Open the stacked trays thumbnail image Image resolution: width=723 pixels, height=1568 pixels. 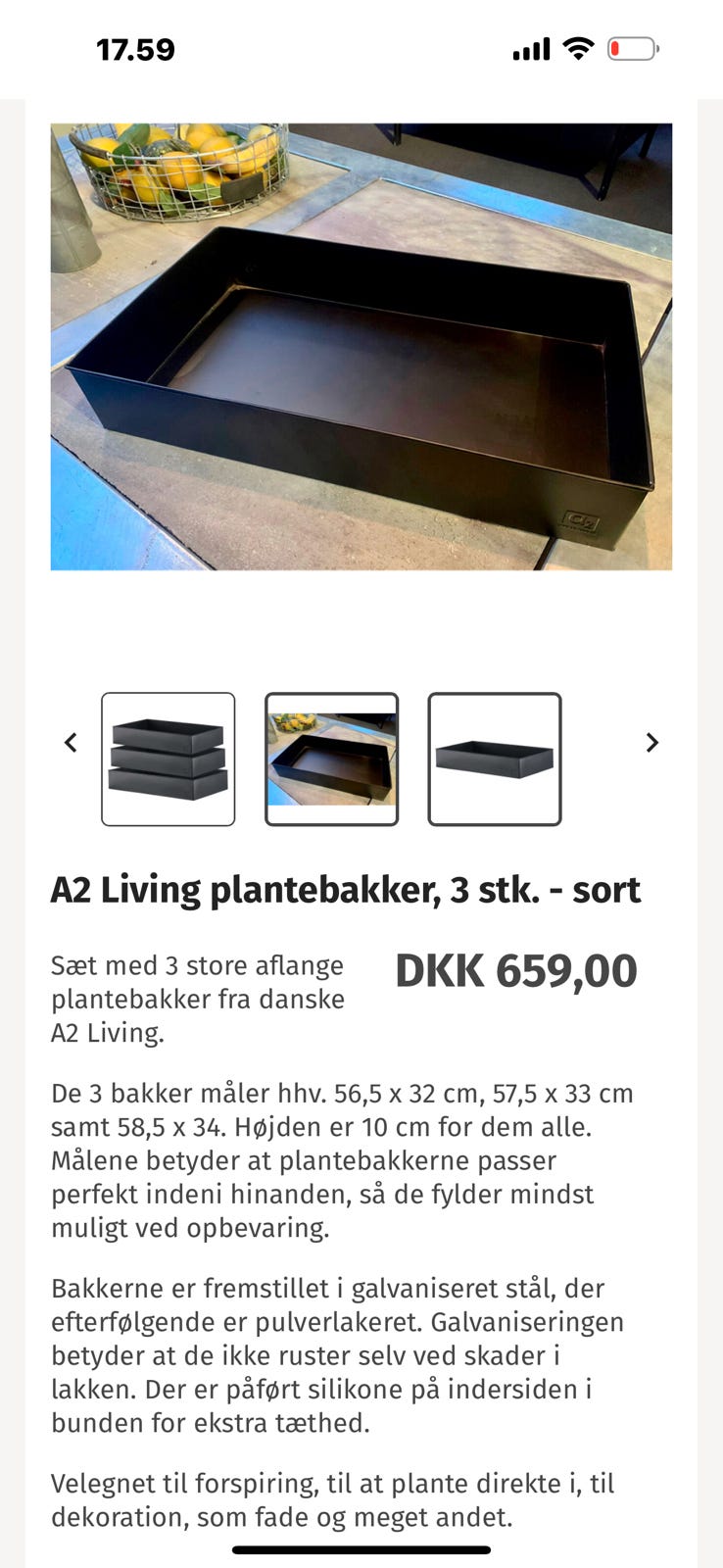pyautogui.click(x=168, y=759)
